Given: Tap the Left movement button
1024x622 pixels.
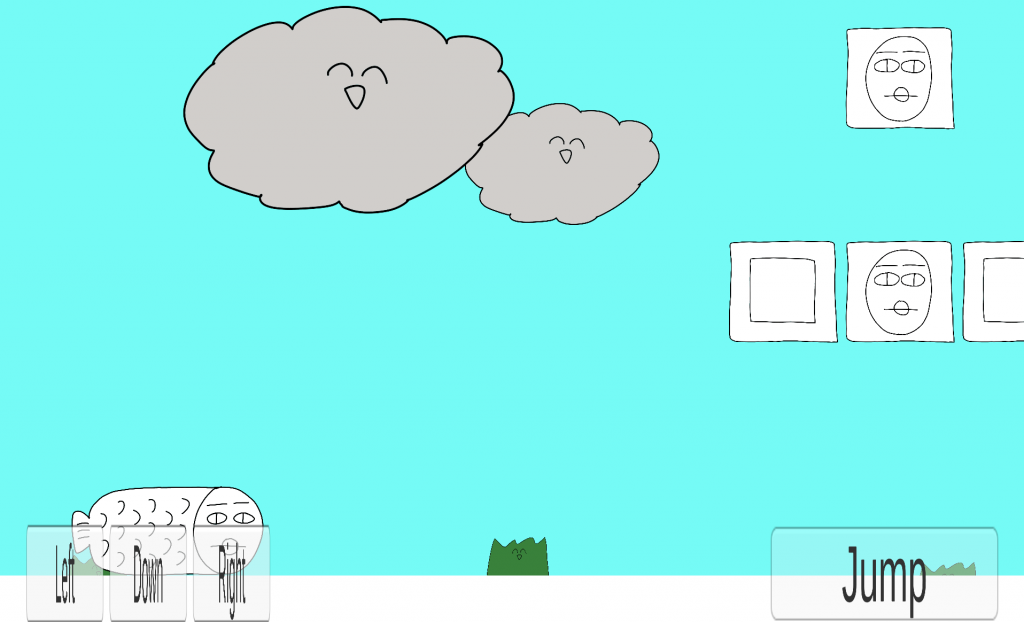Looking at the screenshot, I should pyautogui.click(x=65, y=574).
